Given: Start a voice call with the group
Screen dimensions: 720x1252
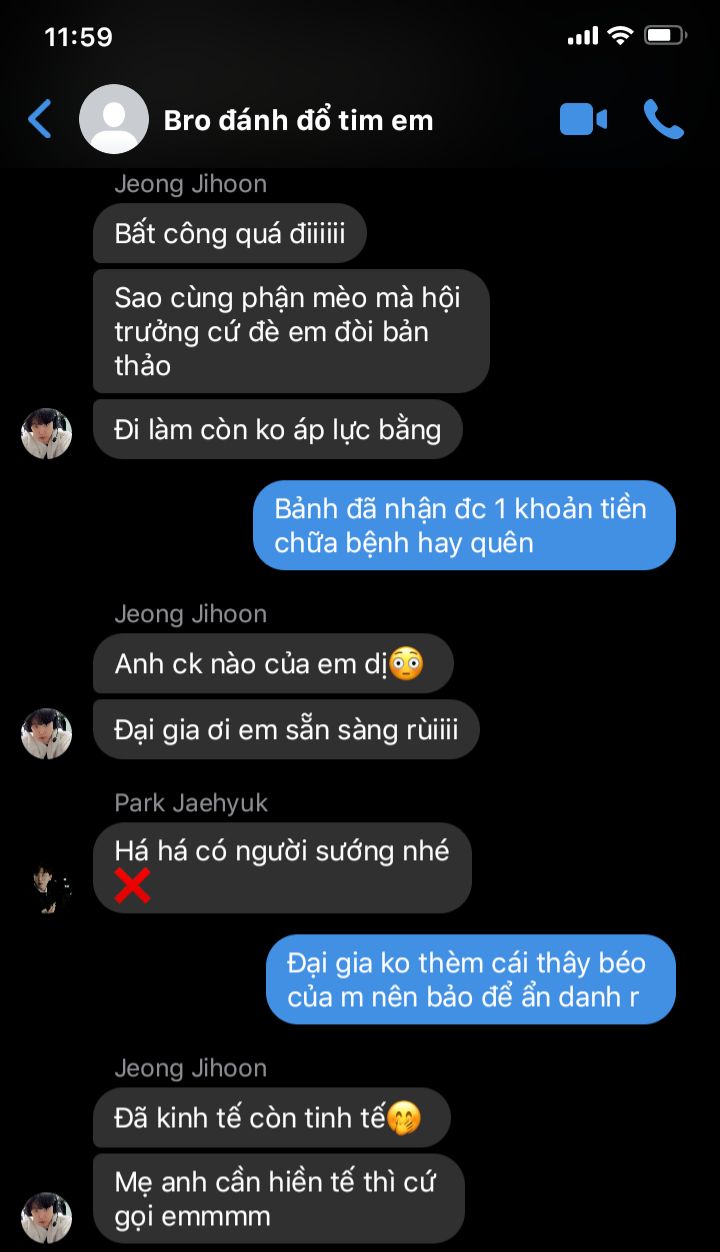Looking at the screenshot, I should pyautogui.click(x=663, y=120).
